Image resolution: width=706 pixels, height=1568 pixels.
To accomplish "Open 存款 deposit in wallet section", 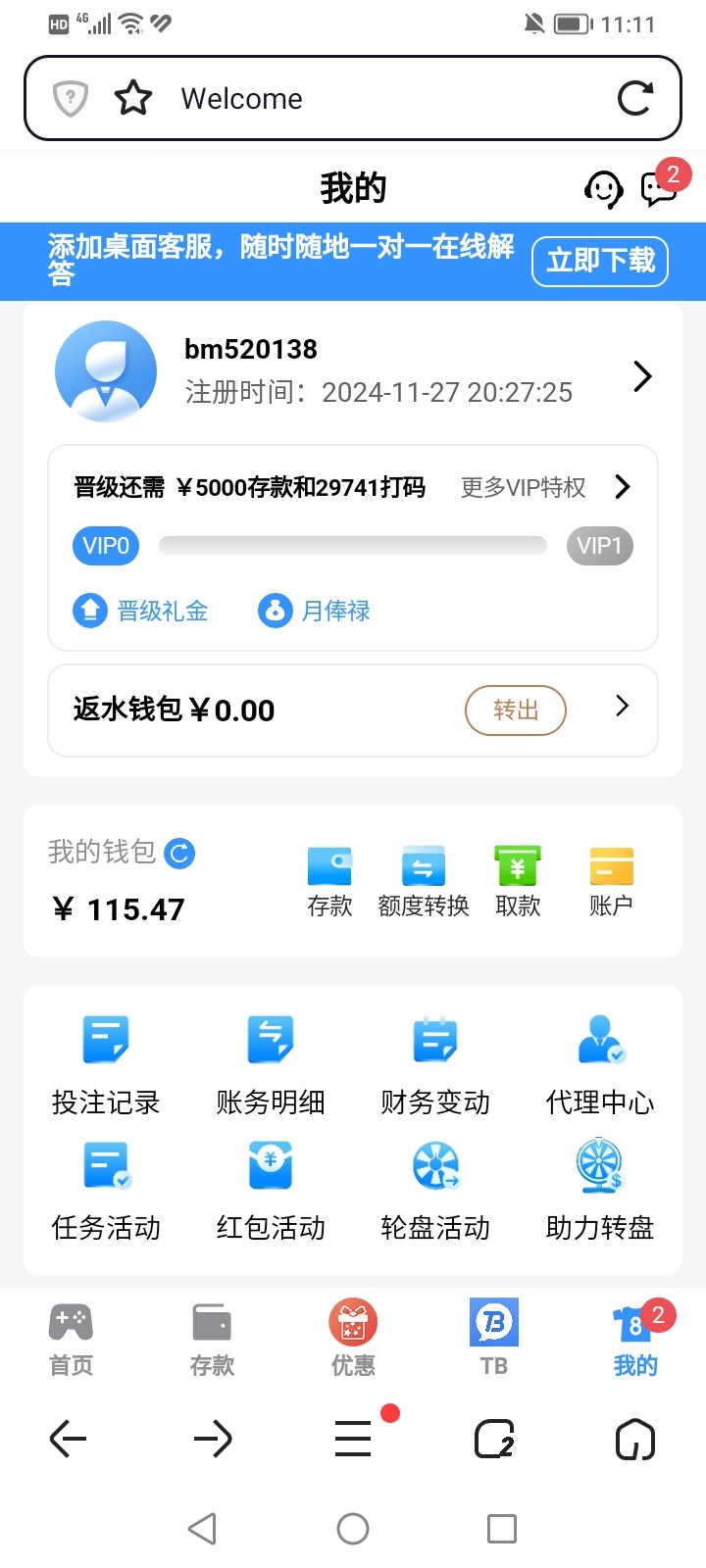I will click(x=329, y=882).
